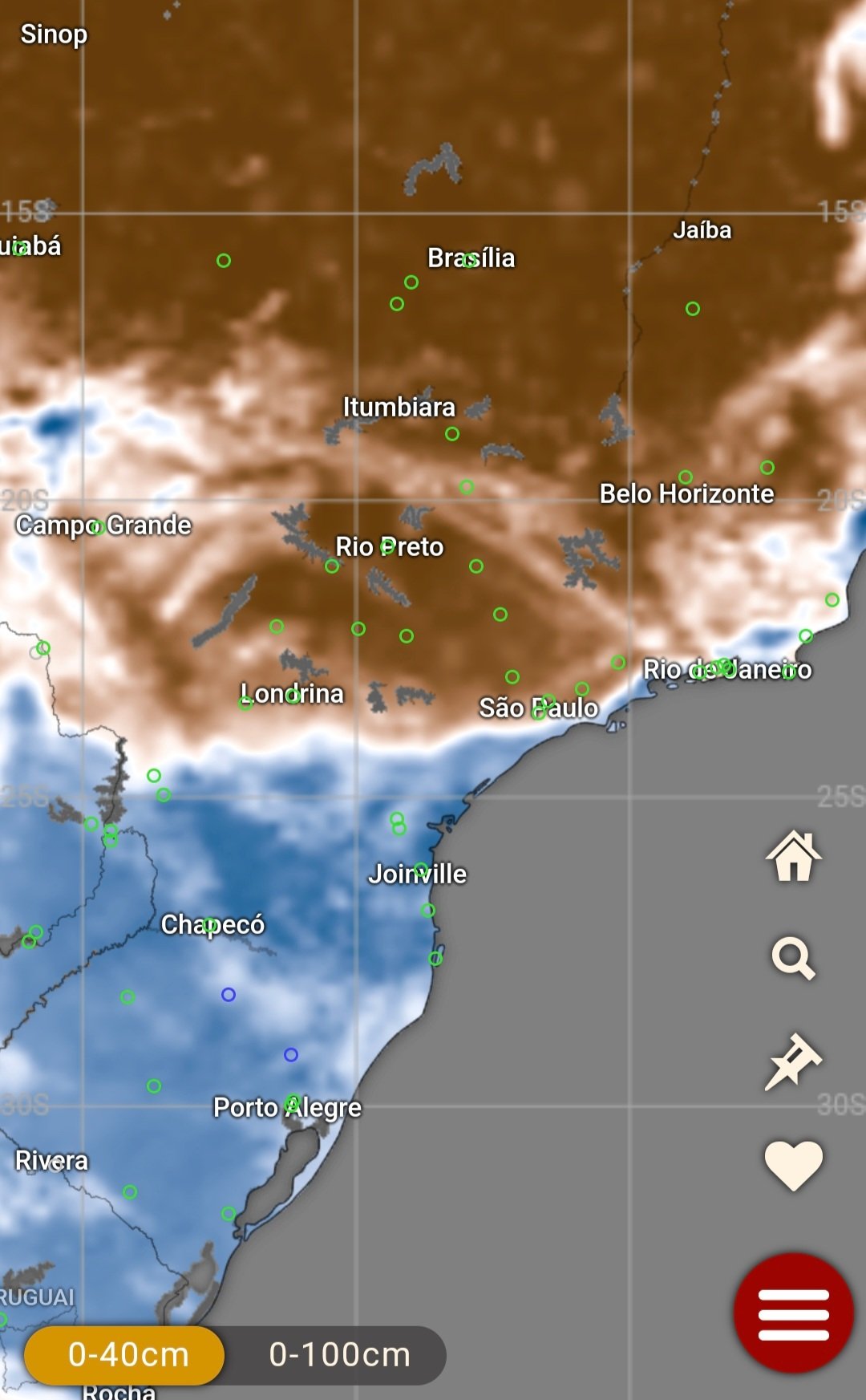The image size is (866, 1400).
Task: Open the search magnifier
Action: [x=793, y=958]
